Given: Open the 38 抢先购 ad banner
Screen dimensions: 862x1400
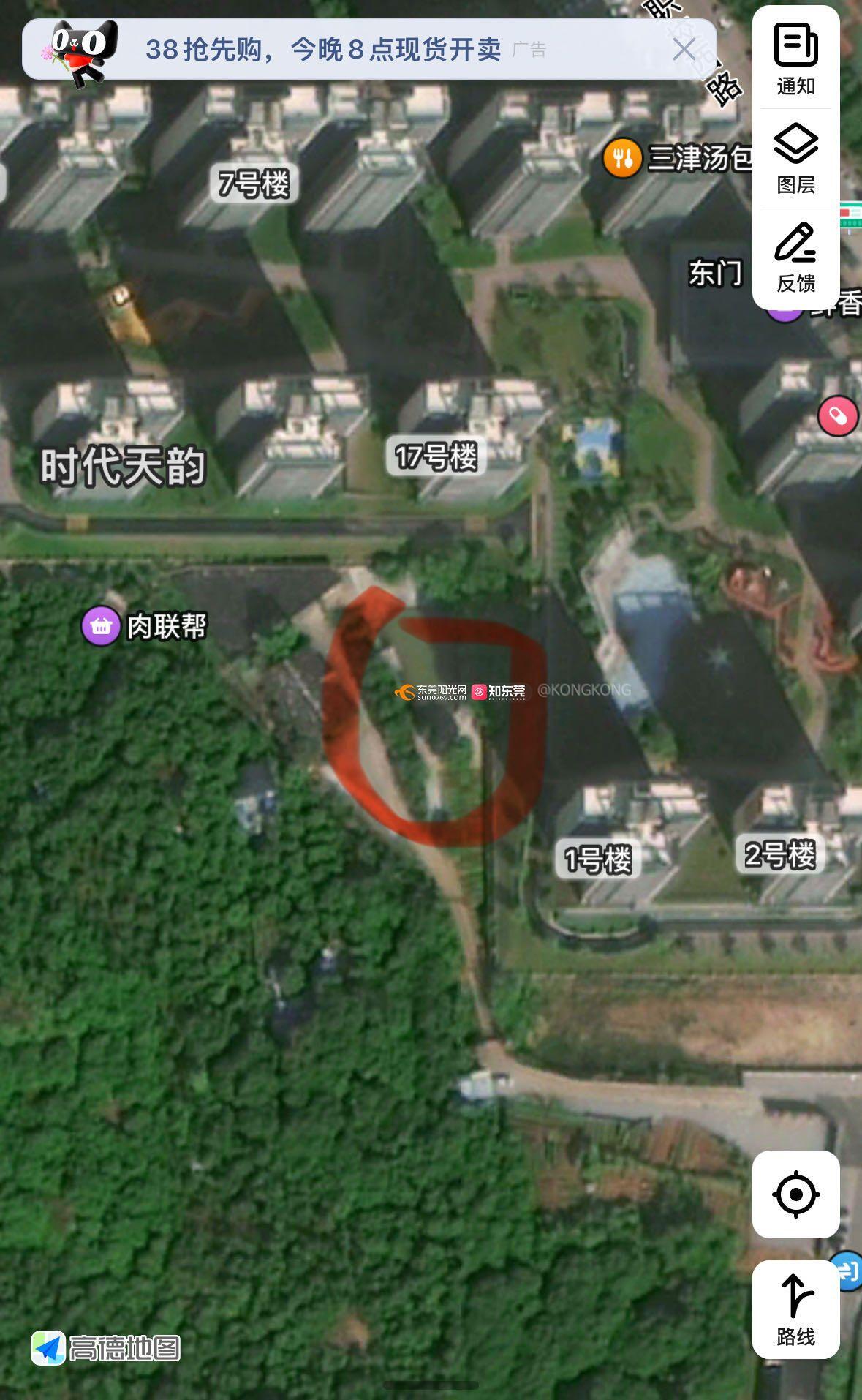Looking at the screenshot, I should (x=322, y=50).
